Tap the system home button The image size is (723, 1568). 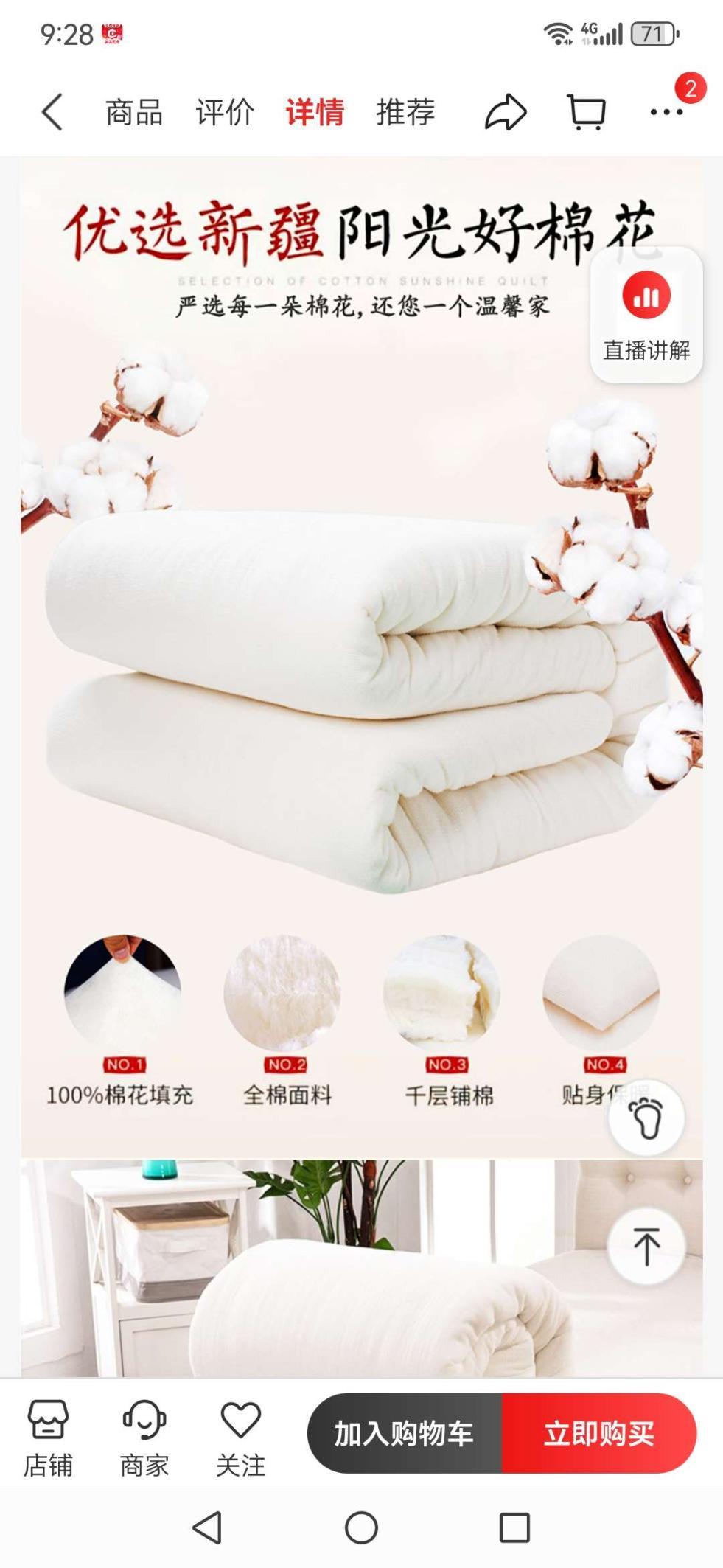click(x=361, y=1527)
